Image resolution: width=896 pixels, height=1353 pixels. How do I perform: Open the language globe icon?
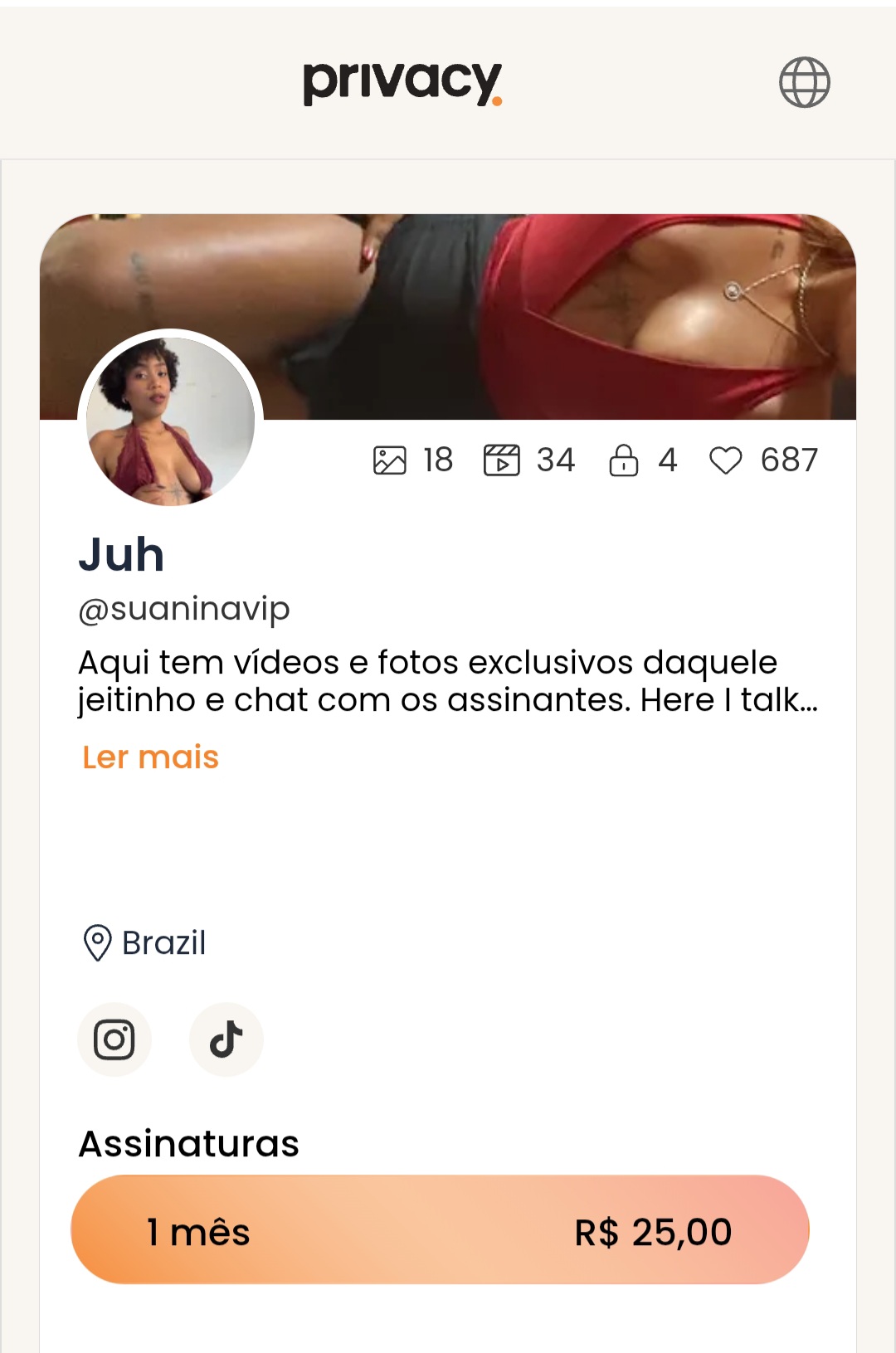pyautogui.click(x=804, y=82)
